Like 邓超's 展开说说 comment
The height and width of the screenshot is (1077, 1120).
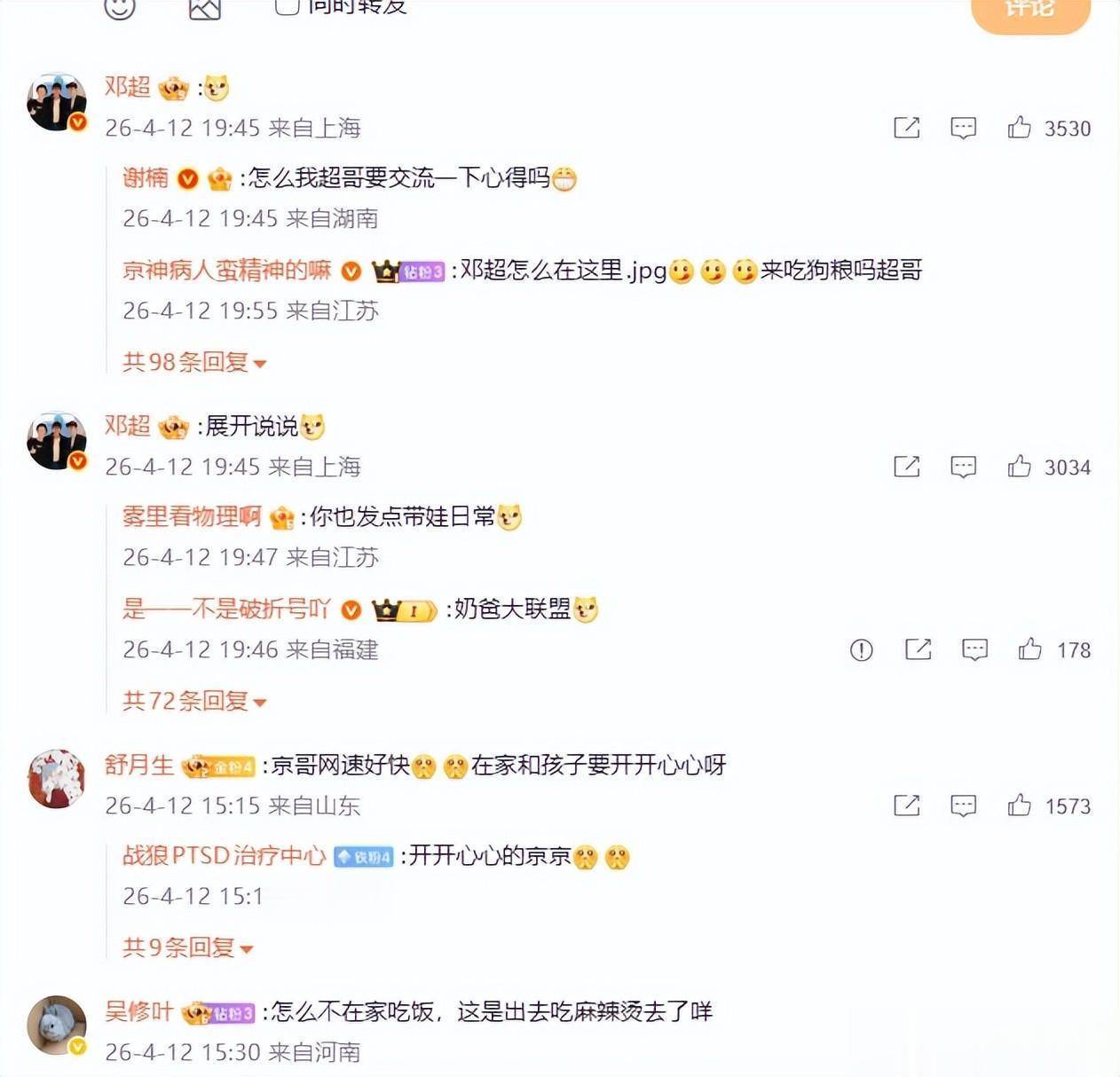pyautogui.click(x=1020, y=467)
